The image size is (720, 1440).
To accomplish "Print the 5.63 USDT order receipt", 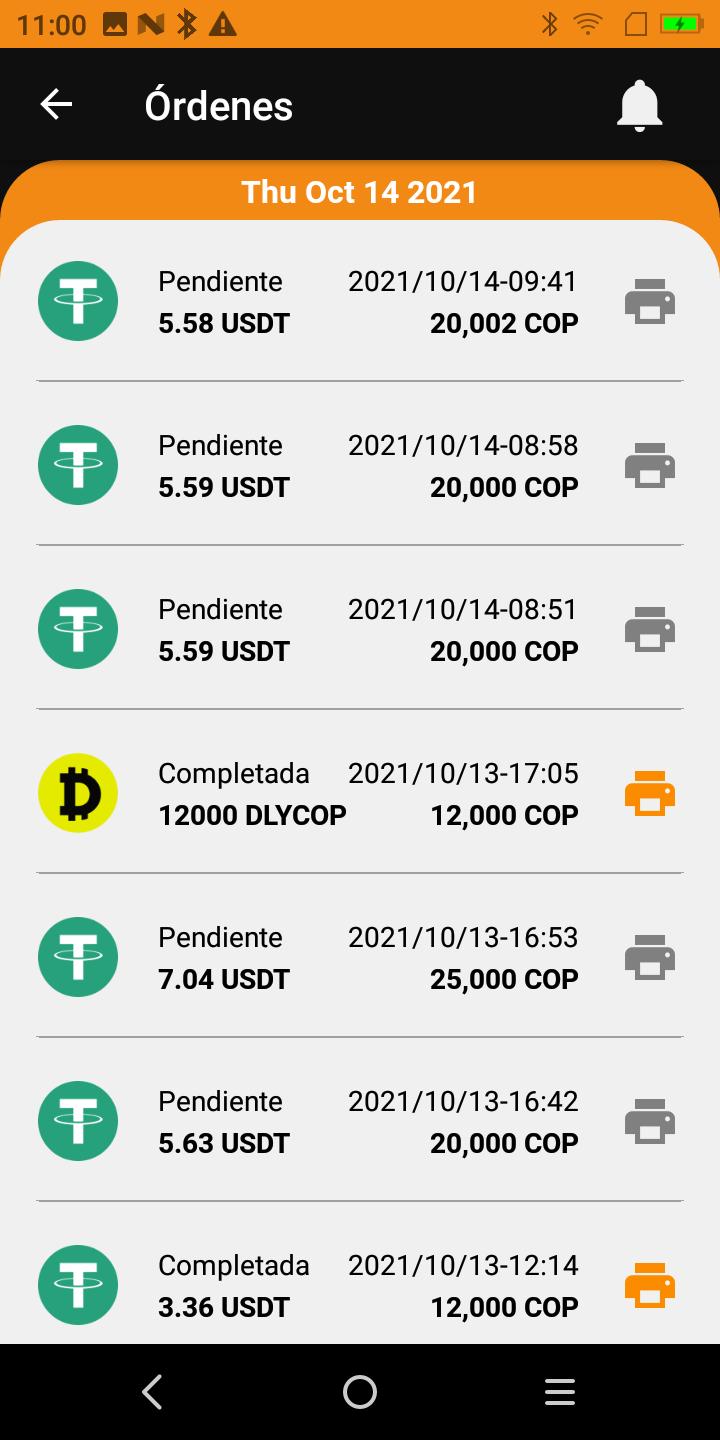I will 650,1121.
